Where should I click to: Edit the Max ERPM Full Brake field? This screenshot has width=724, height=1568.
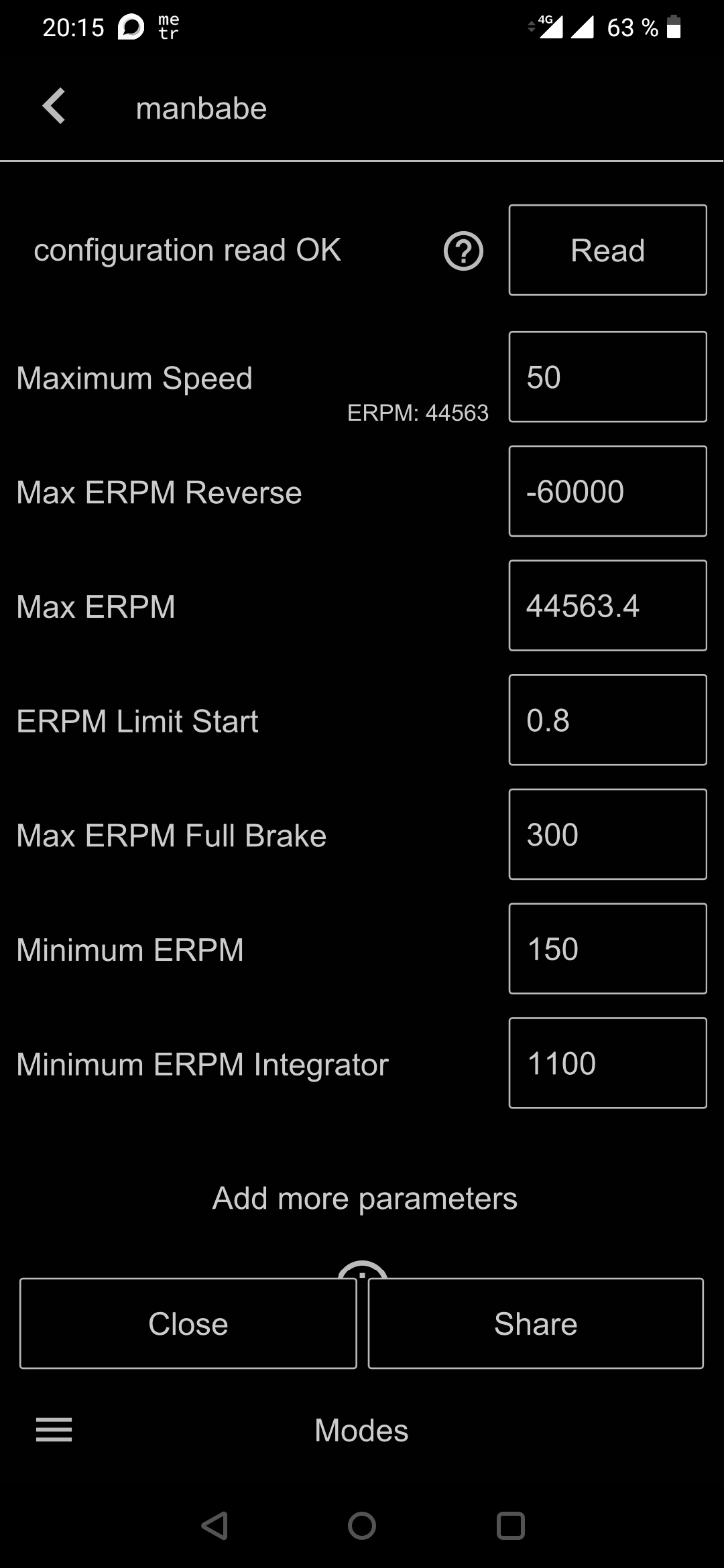[x=607, y=834]
